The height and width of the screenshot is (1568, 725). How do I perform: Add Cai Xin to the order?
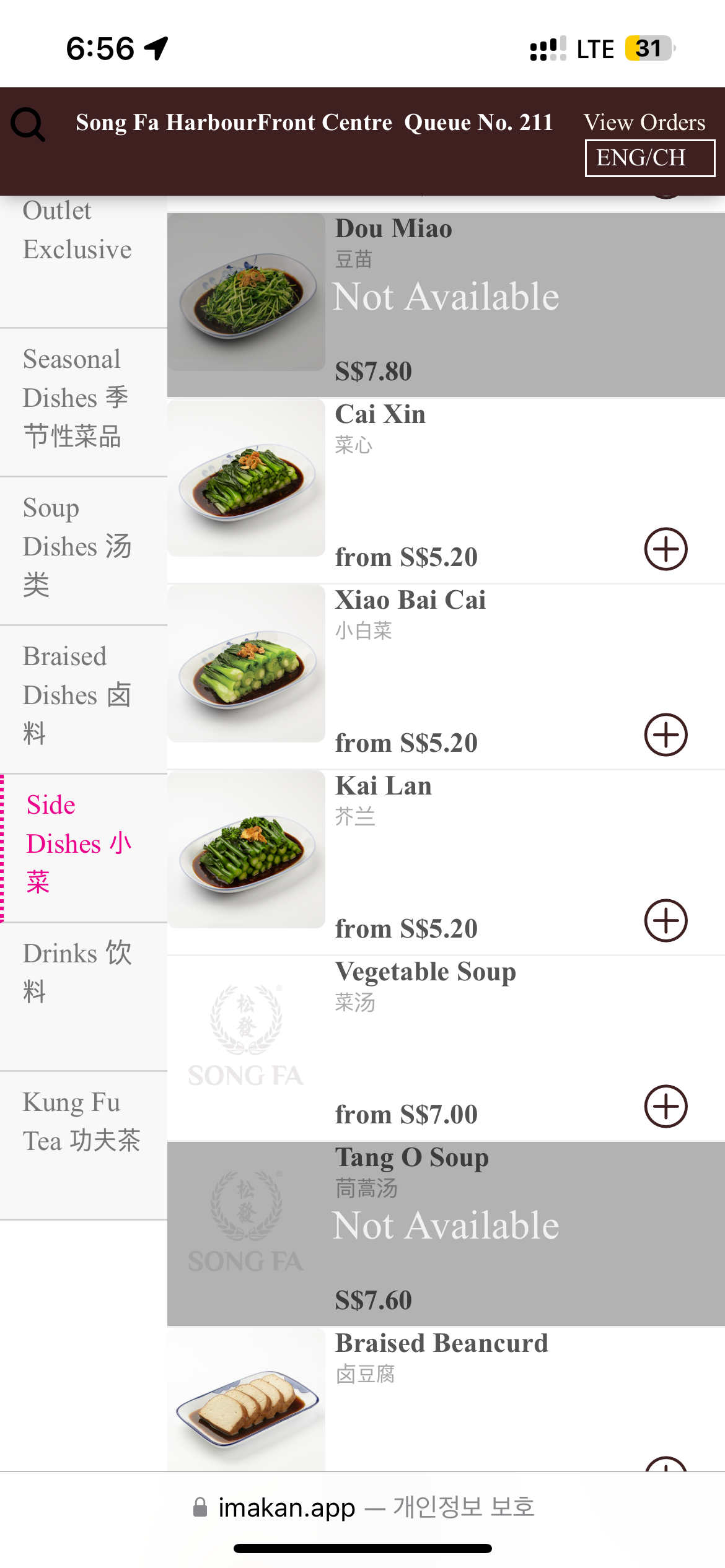(x=666, y=549)
